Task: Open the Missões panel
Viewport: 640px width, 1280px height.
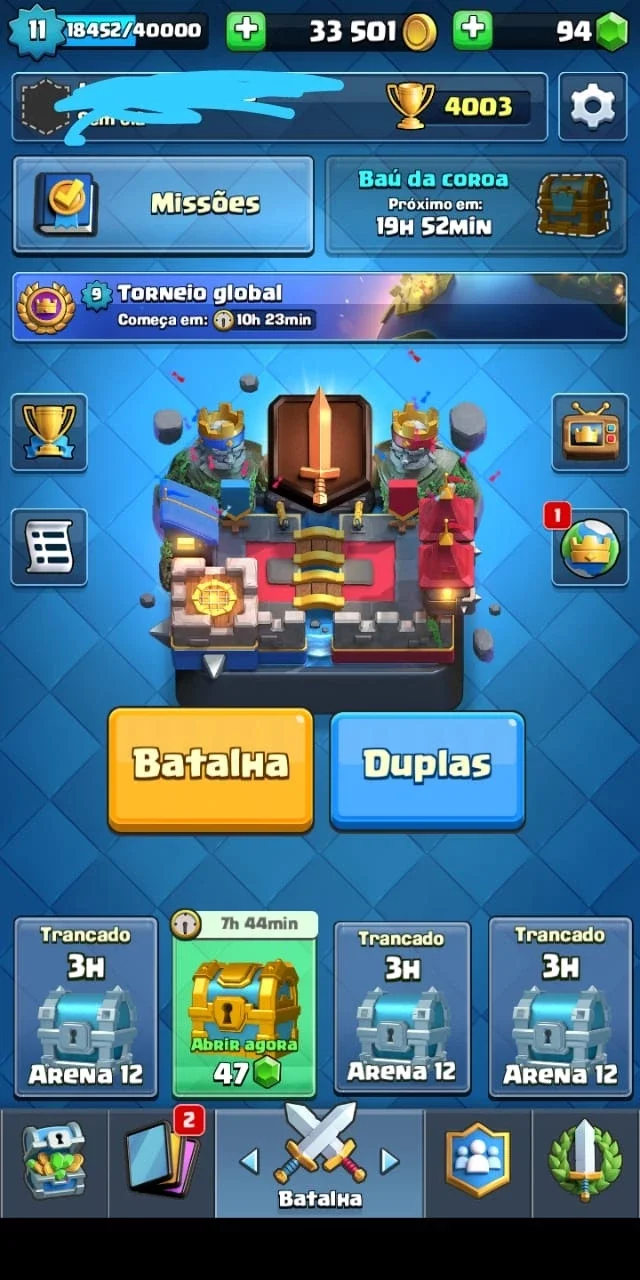Action: coord(163,204)
